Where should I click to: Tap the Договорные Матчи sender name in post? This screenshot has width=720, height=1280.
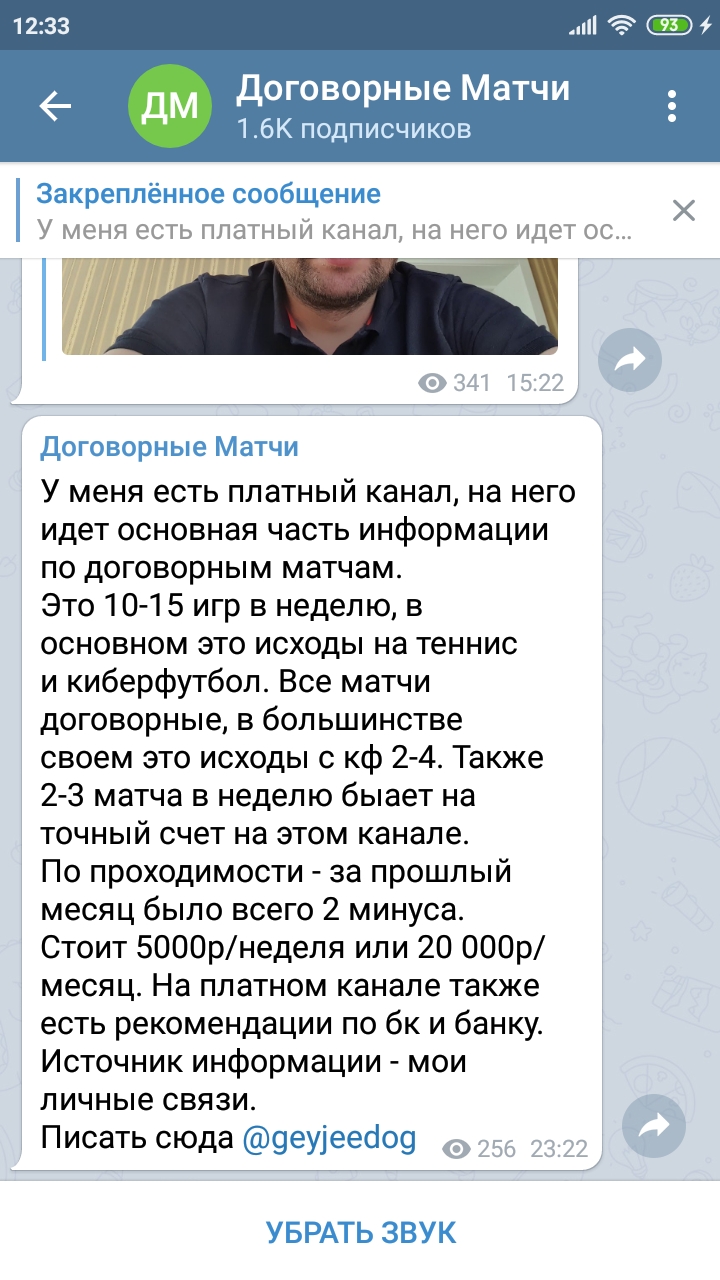pos(169,446)
